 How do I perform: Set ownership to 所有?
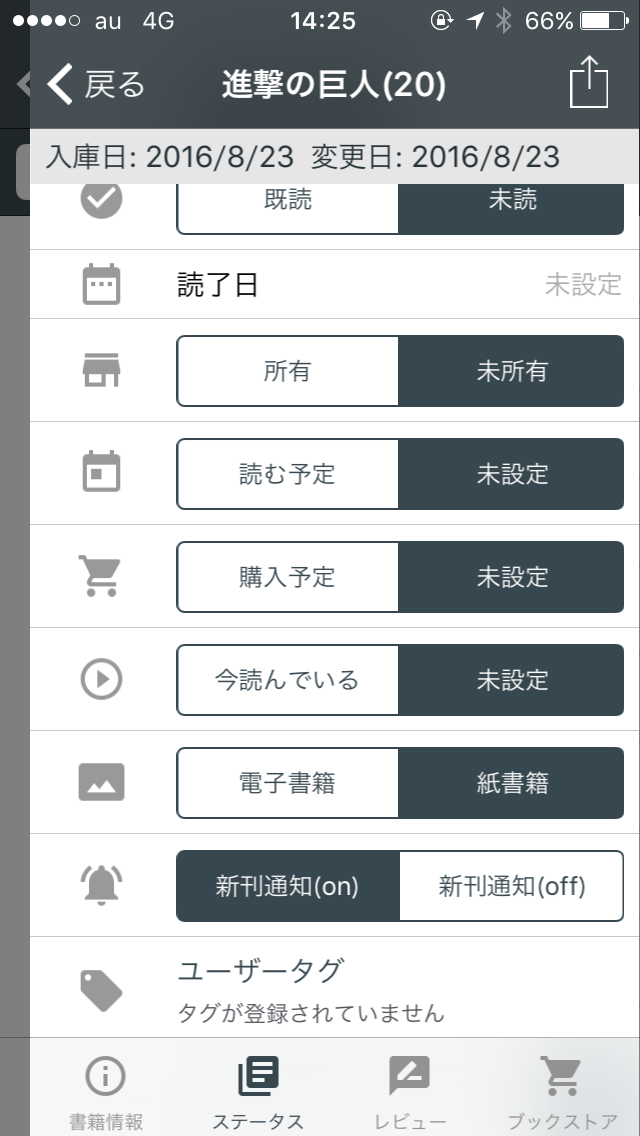point(288,371)
